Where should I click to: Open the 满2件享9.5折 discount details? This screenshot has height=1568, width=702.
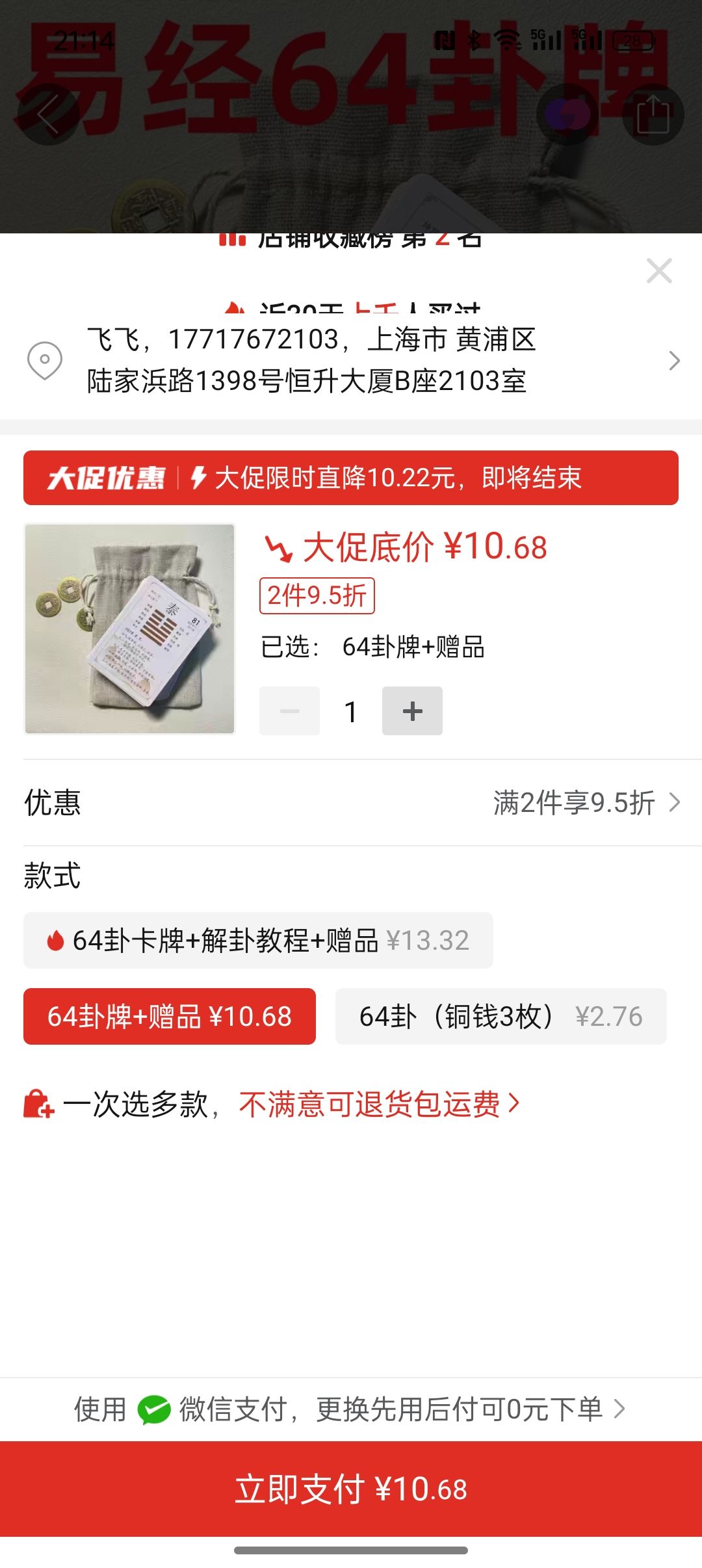tap(585, 803)
